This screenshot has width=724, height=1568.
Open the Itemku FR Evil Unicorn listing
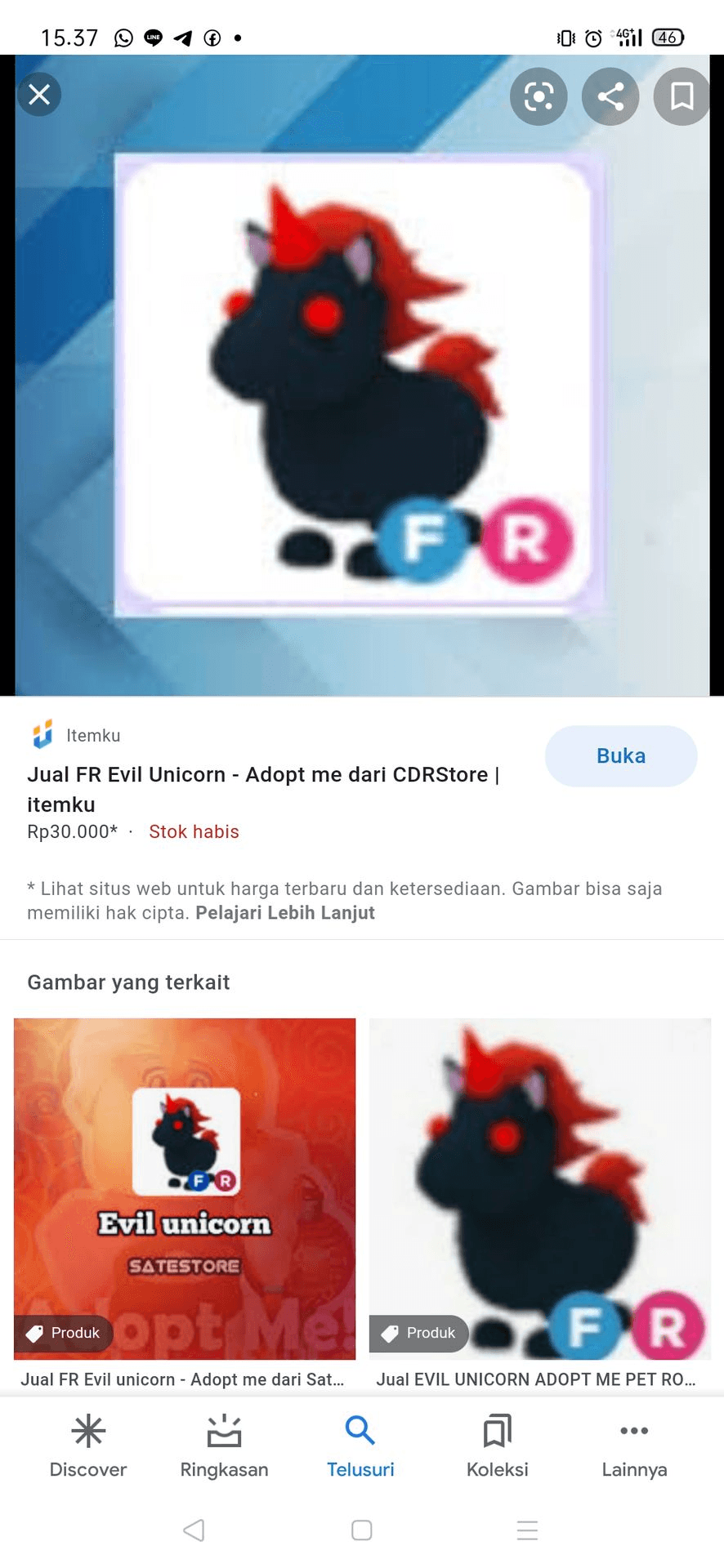(263, 789)
